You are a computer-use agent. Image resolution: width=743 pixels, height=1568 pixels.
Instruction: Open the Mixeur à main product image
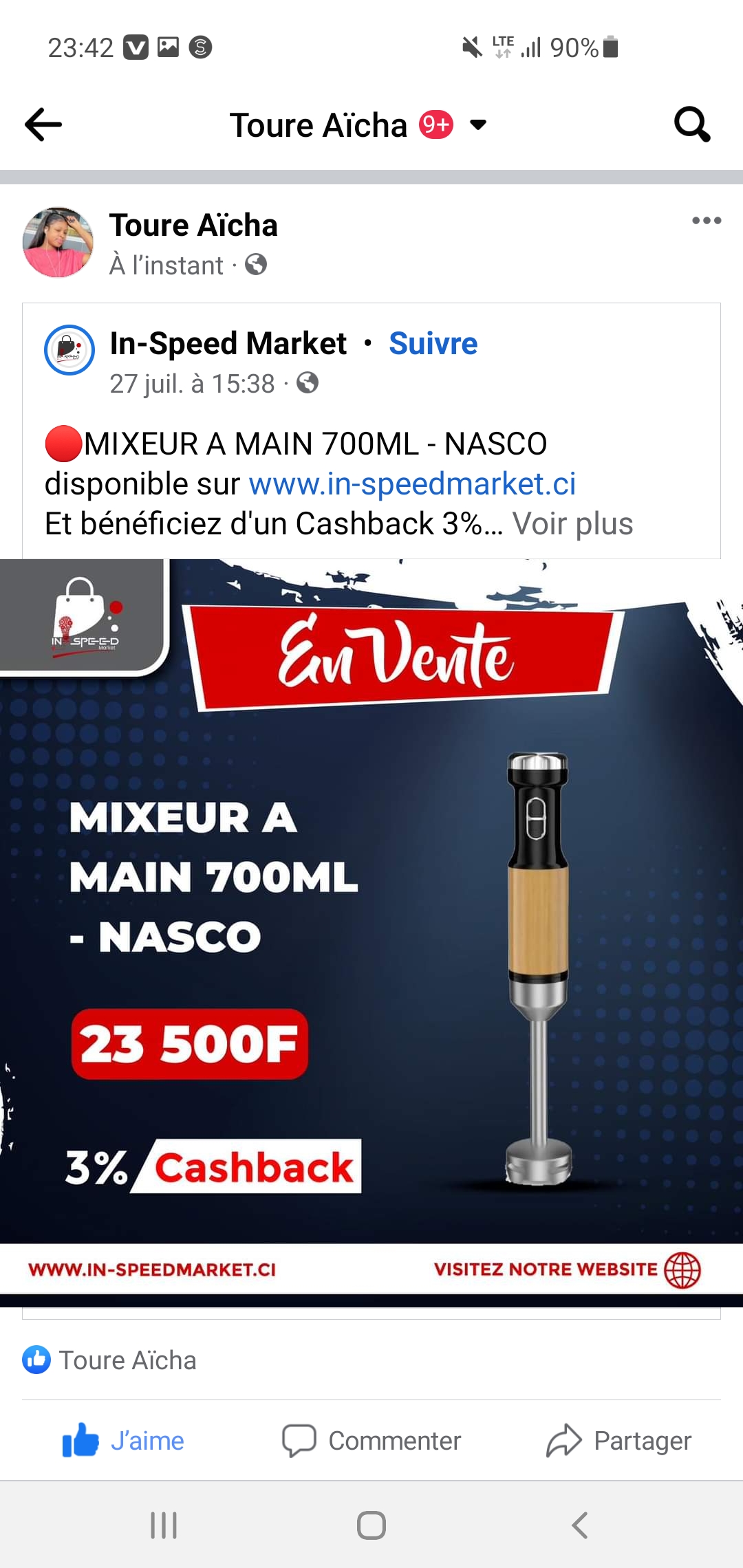pyautogui.click(x=371, y=928)
